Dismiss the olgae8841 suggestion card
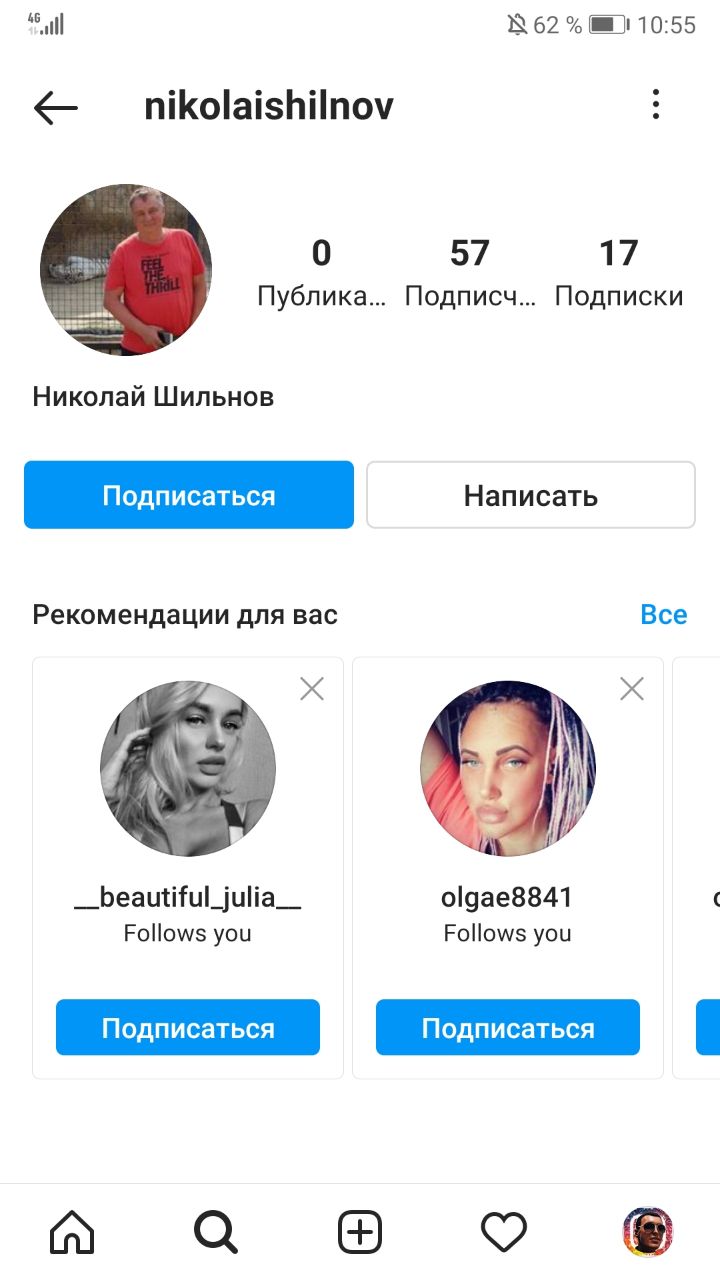 [x=632, y=689]
